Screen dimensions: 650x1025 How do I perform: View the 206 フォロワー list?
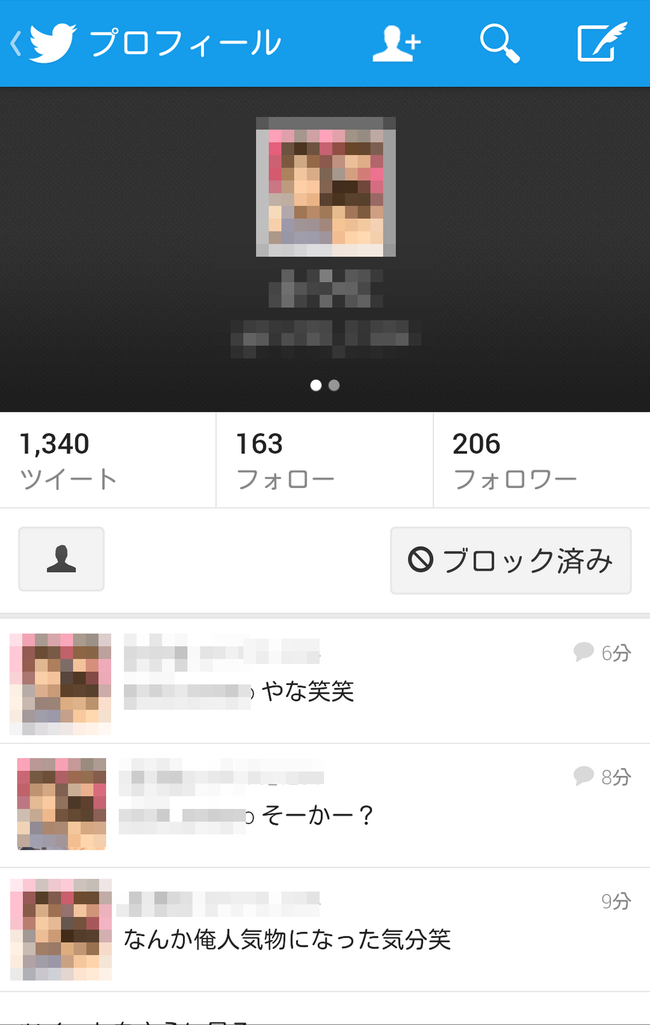[x=541, y=460]
